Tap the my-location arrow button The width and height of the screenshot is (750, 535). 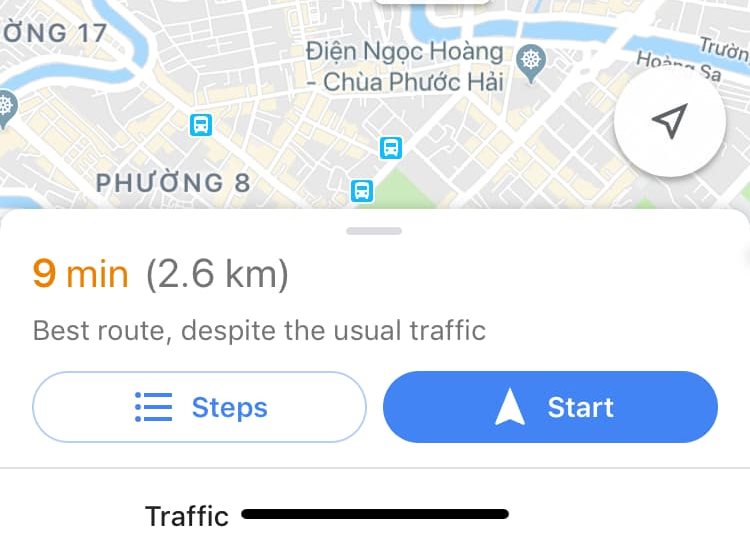[669, 122]
